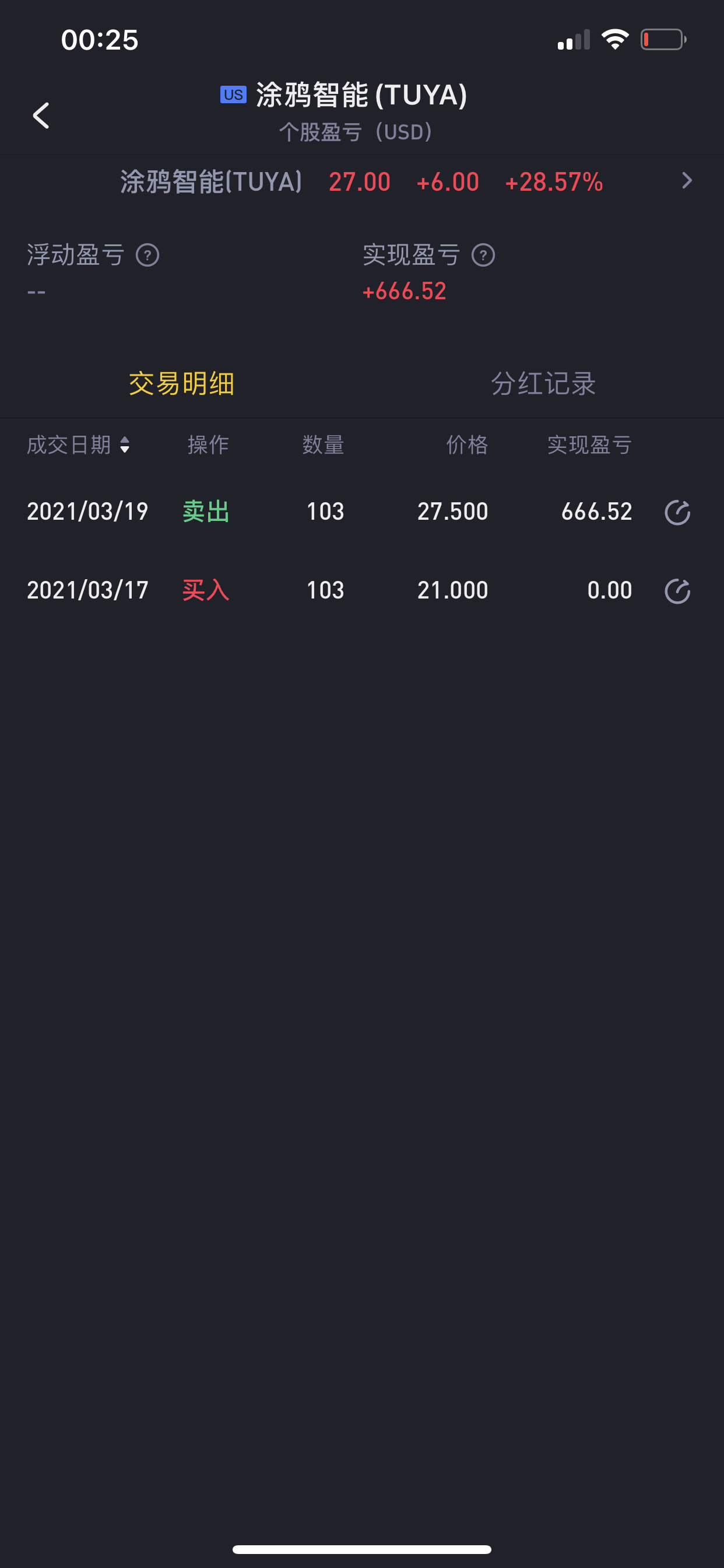Tap the icon on the 2021/03/19 卖出 row
724x1568 pixels.
tap(677, 512)
